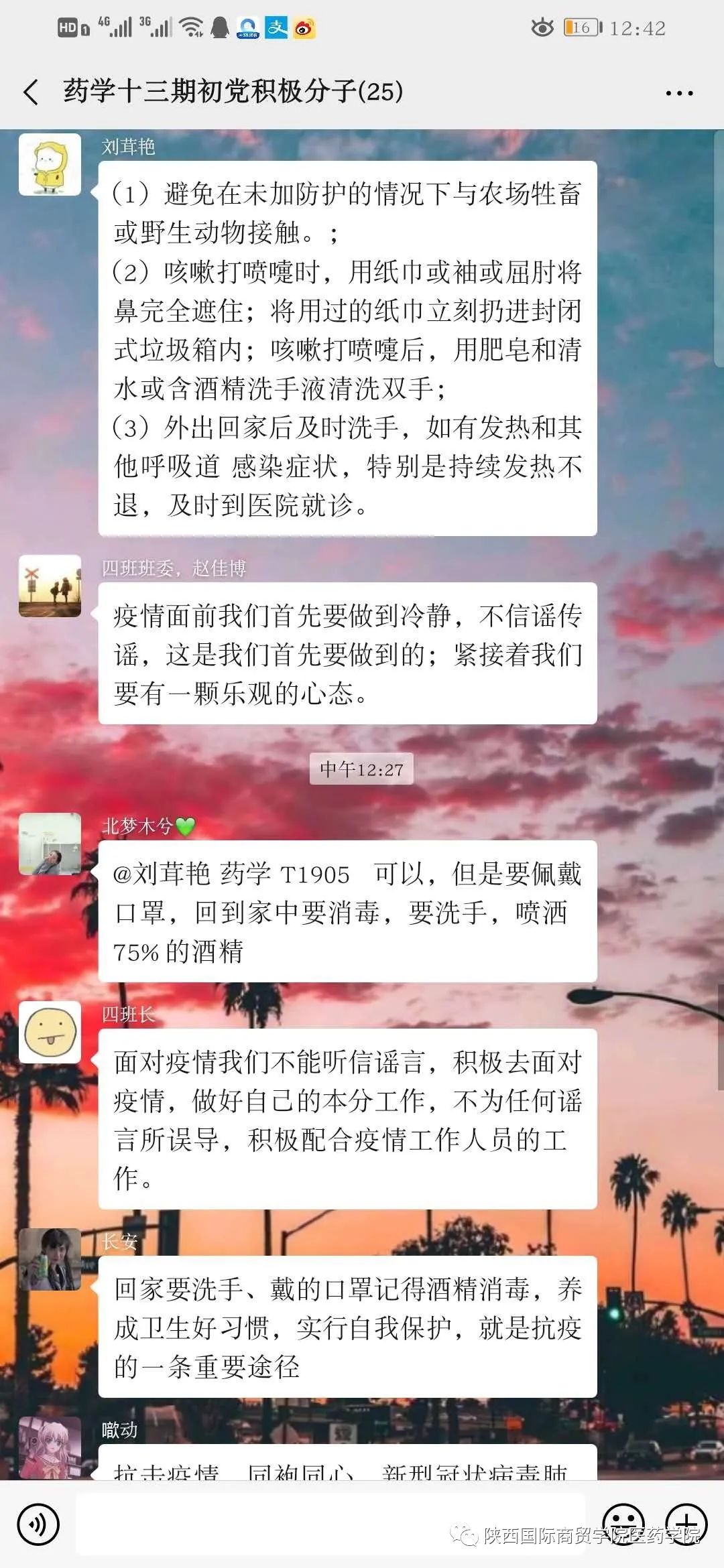Open the plus attachments menu
Viewport: 724px width, 1568px height.
[x=686, y=1524]
